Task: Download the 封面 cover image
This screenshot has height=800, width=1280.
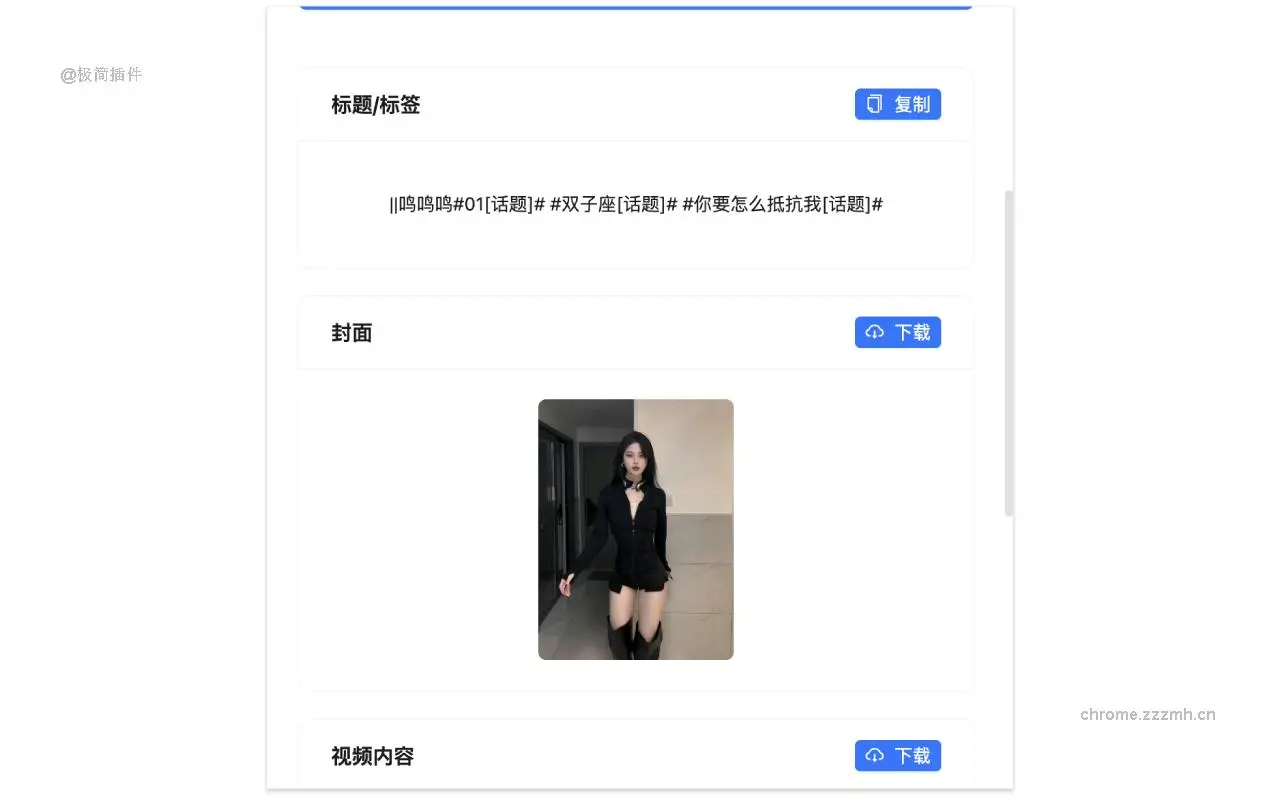Action: pos(897,332)
